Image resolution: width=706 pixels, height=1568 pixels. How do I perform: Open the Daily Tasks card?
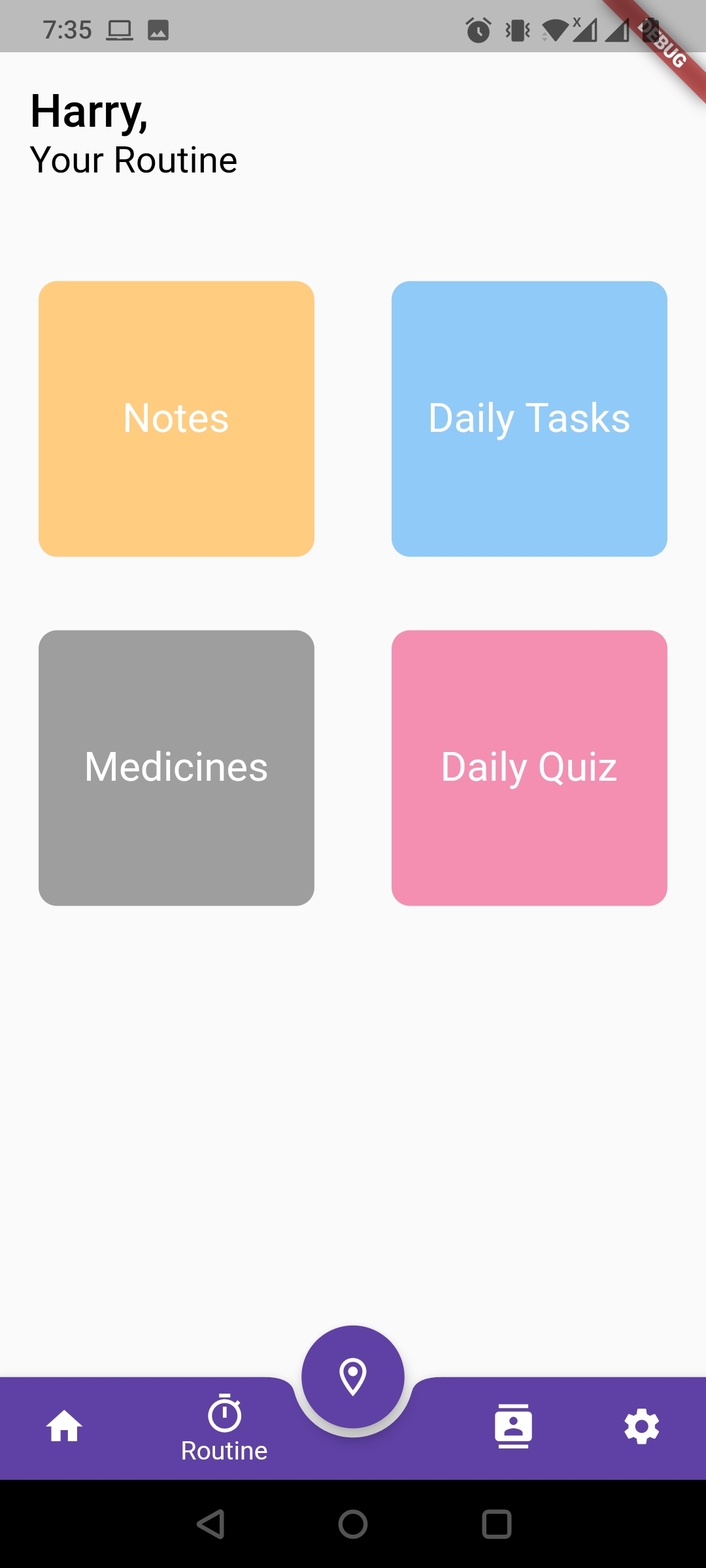tap(529, 419)
